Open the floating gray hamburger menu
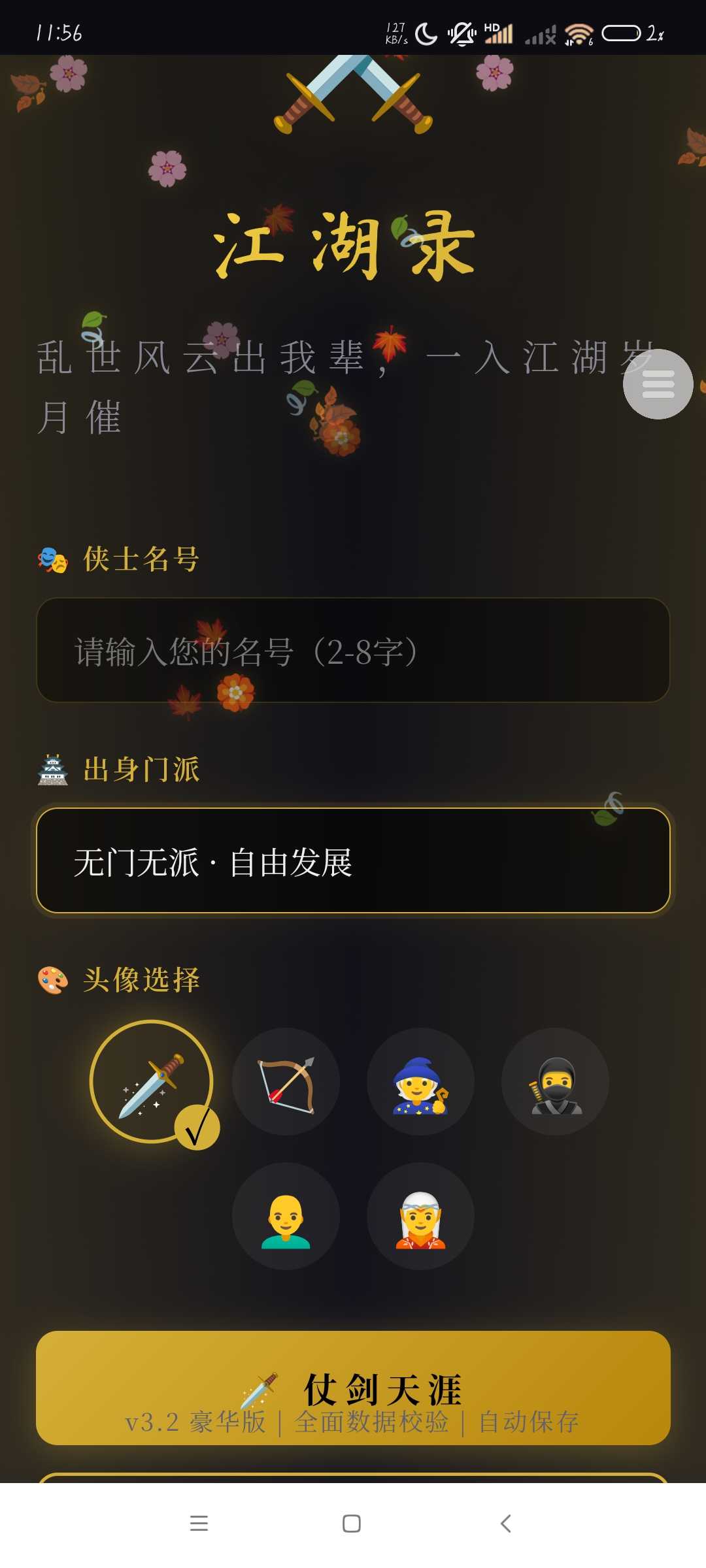Screen dimensions: 706x1568 tap(658, 384)
